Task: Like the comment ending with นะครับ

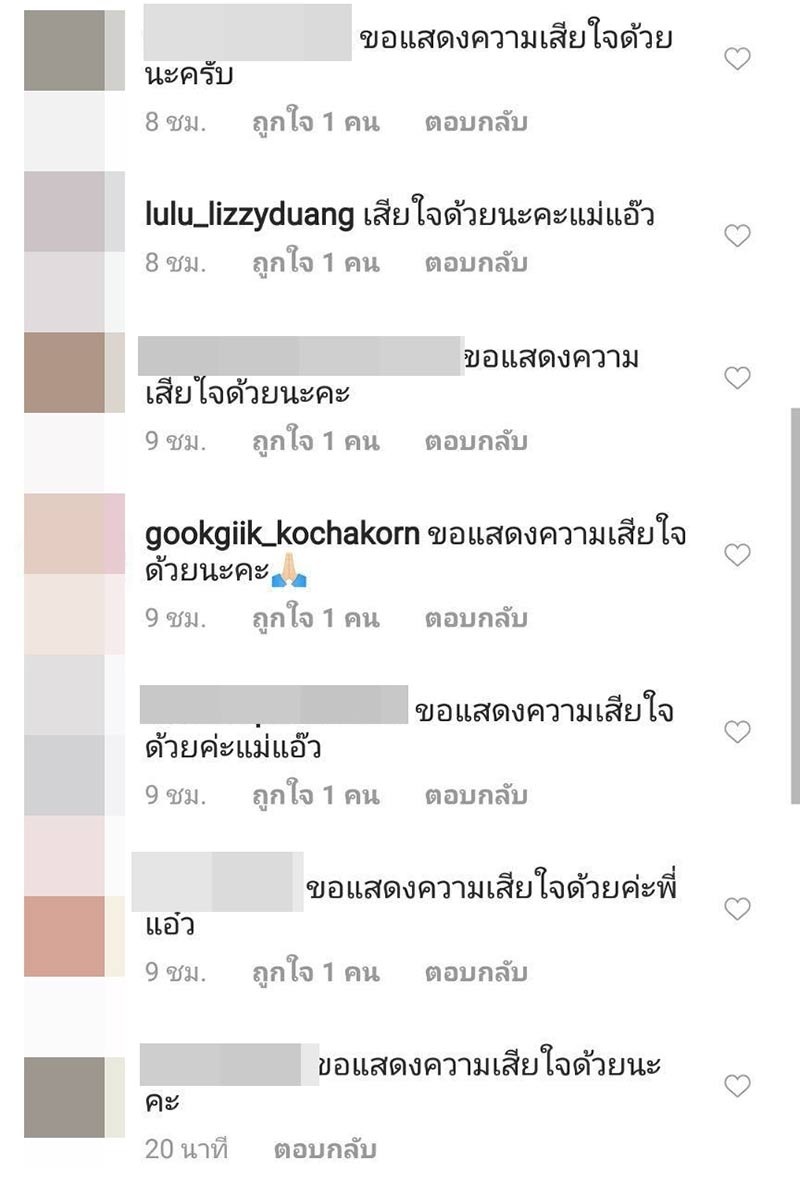Action: (737, 60)
